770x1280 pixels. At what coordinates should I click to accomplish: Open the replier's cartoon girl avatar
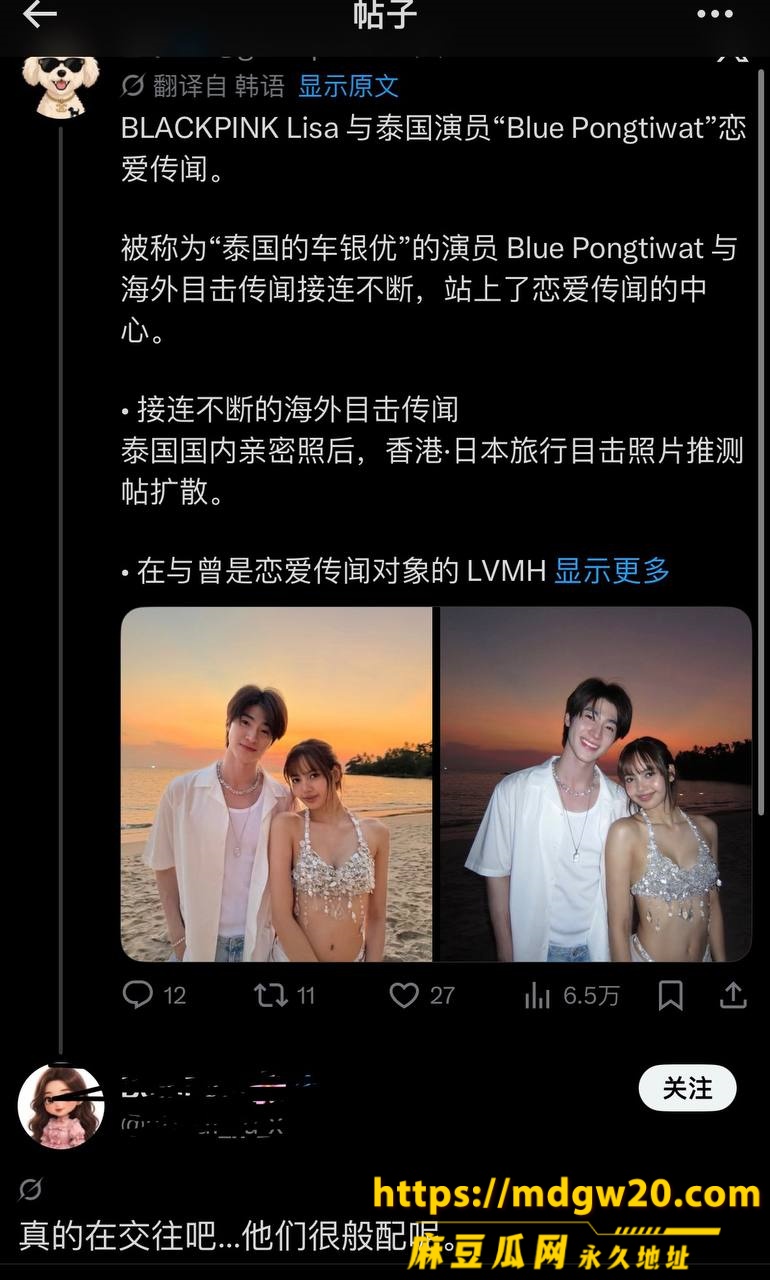61,1107
